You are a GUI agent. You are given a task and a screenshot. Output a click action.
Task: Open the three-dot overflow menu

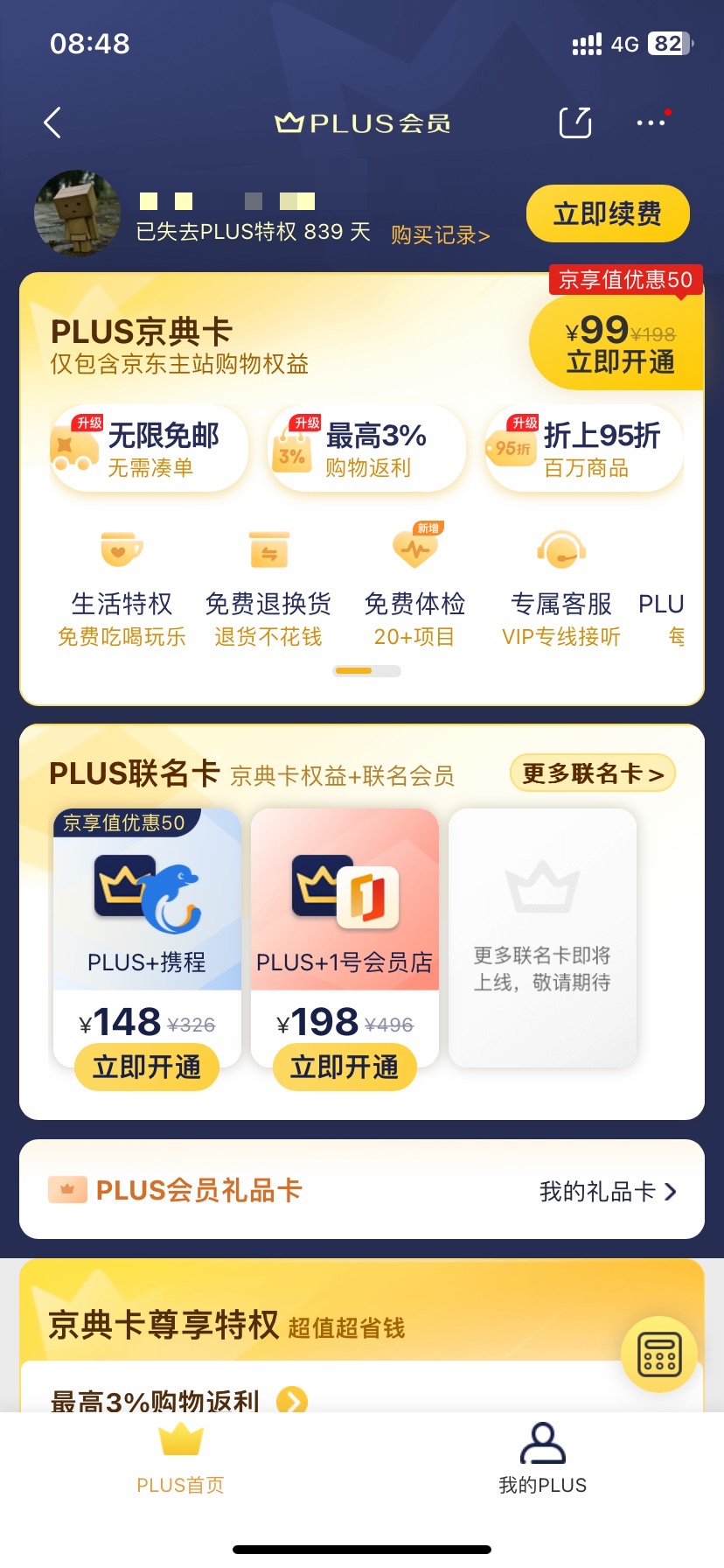pos(651,123)
